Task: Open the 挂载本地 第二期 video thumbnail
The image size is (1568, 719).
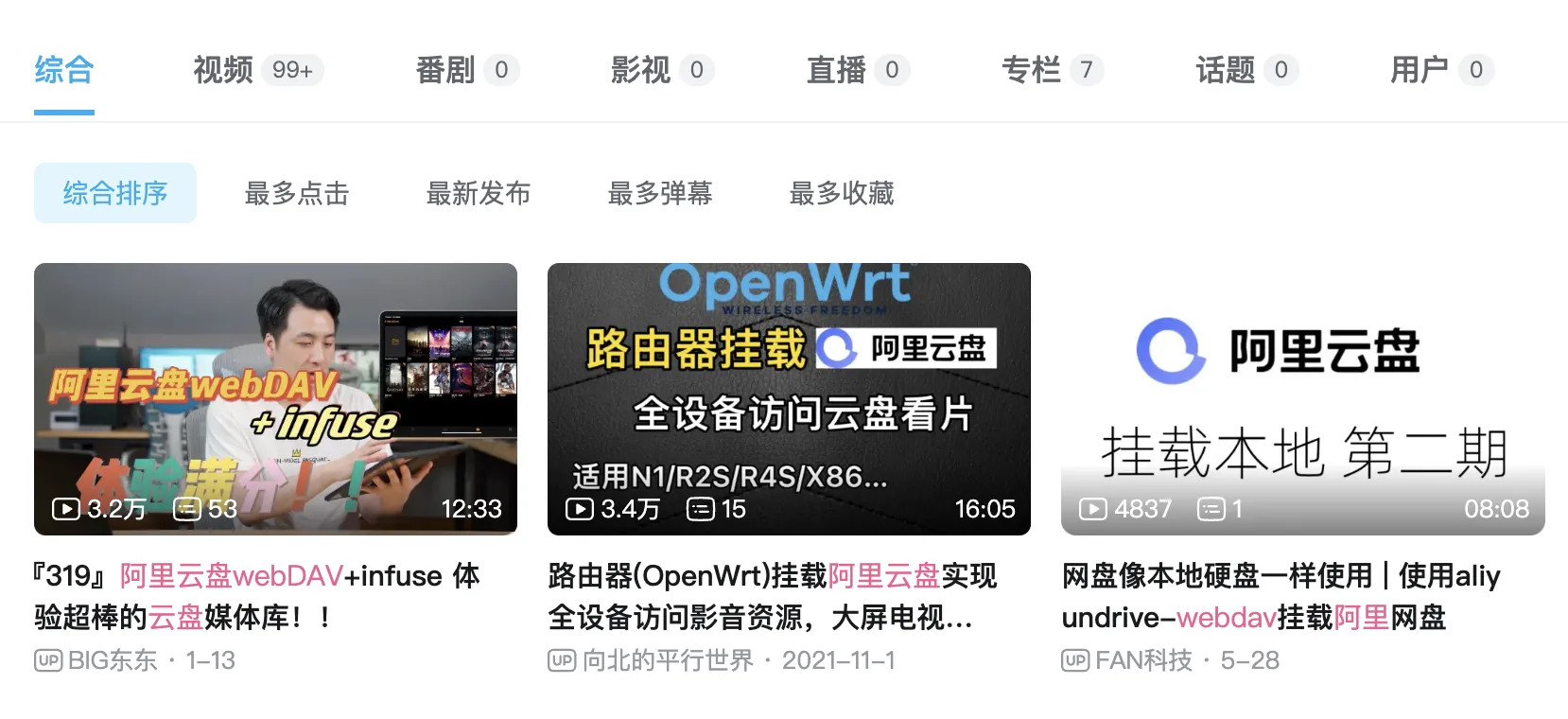Action: point(1302,398)
